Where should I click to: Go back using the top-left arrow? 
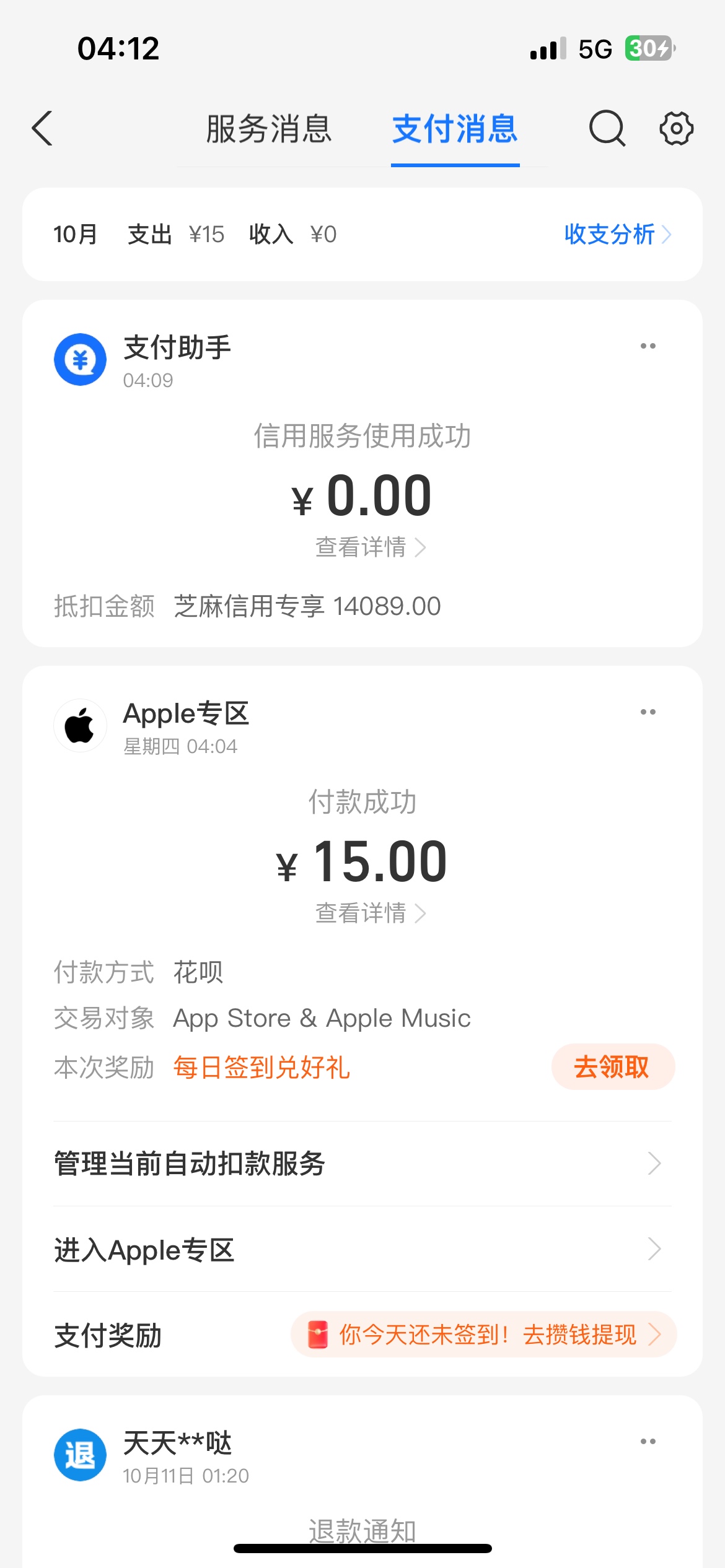point(42,129)
